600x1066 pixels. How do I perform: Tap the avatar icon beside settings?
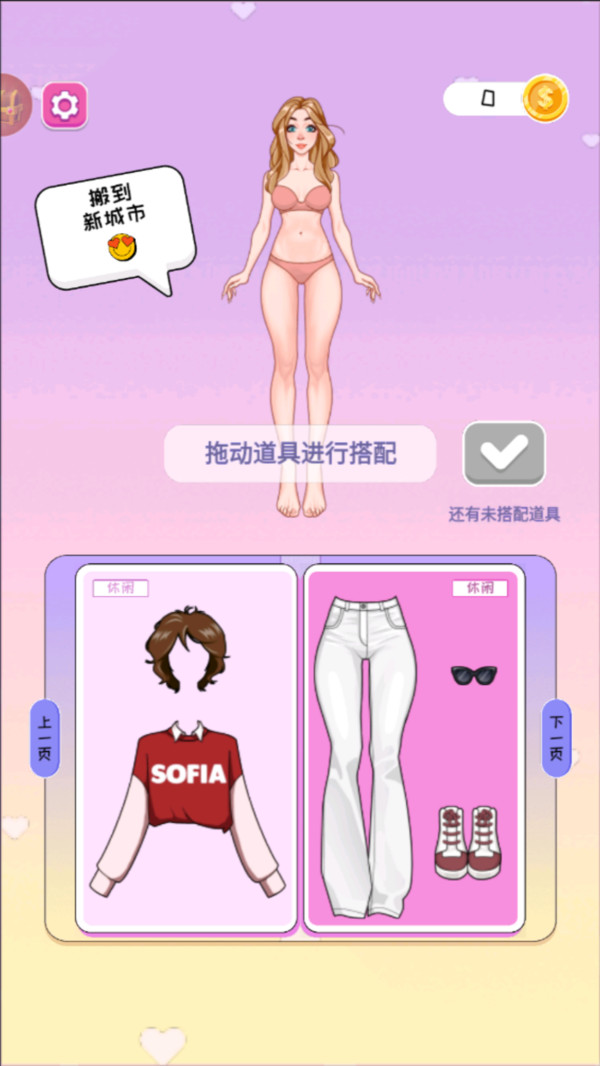12,105
